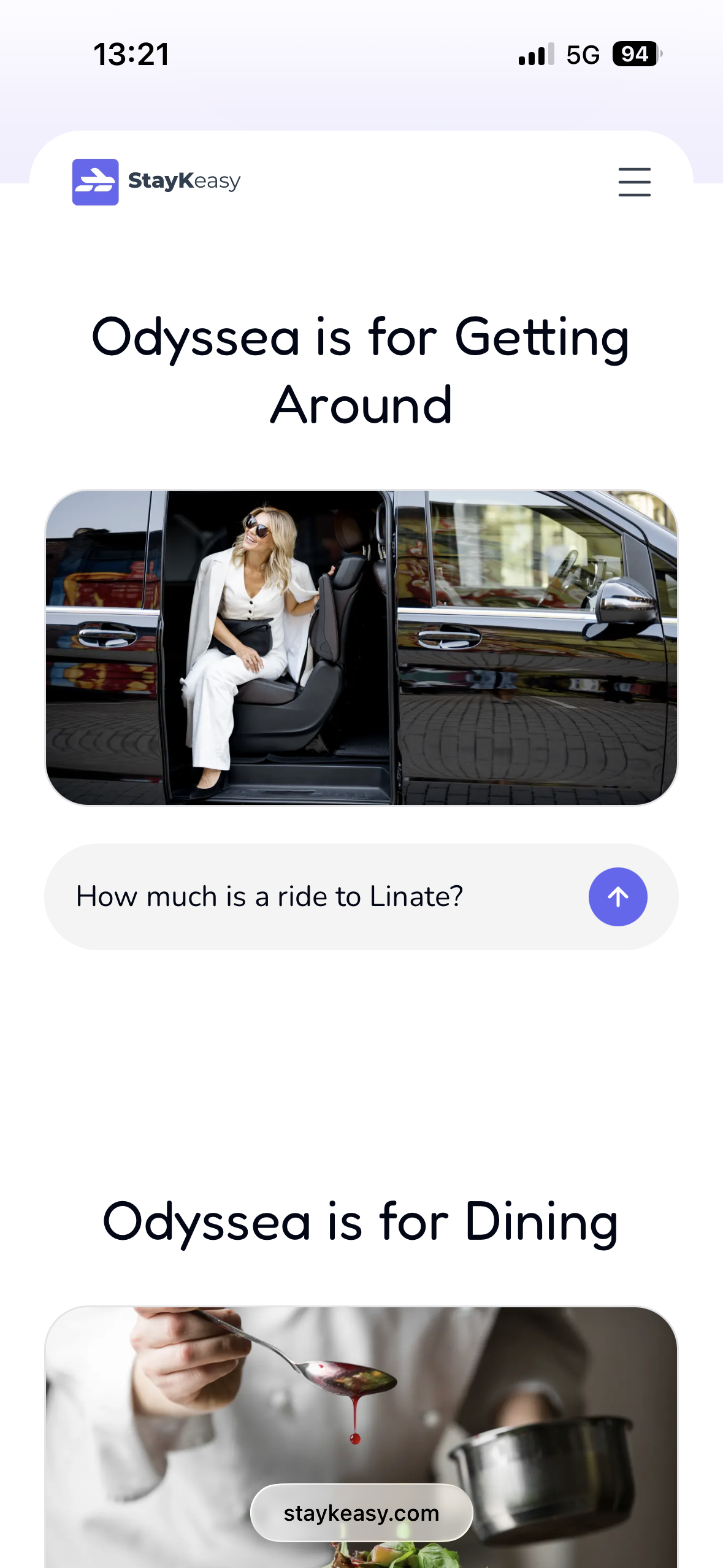
Task: Tap the StayKeasy logo to go home
Action: click(x=156, y=182)
